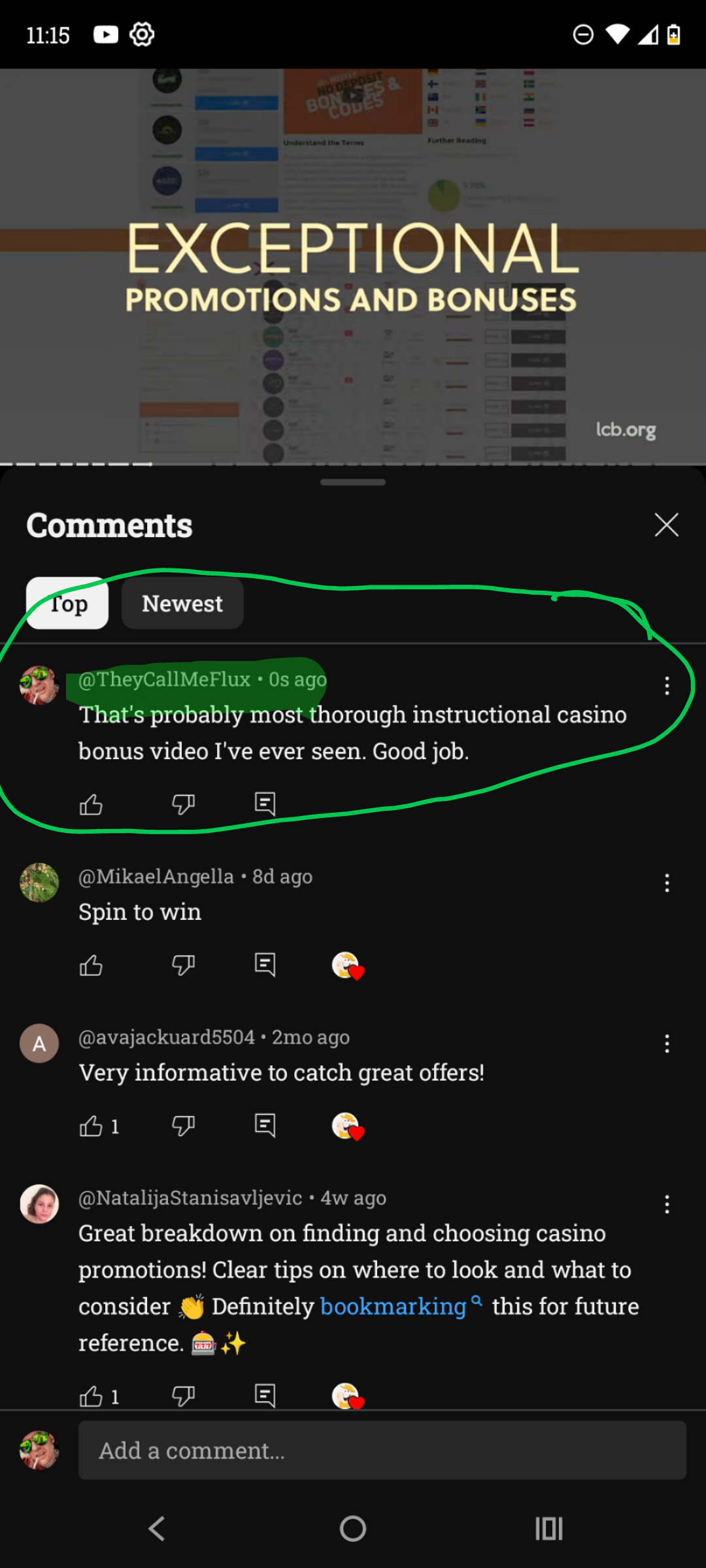Close the Comments panel
Image resolution: width=706 pixels, height=1568 pixels.
(x=666, y=525)
